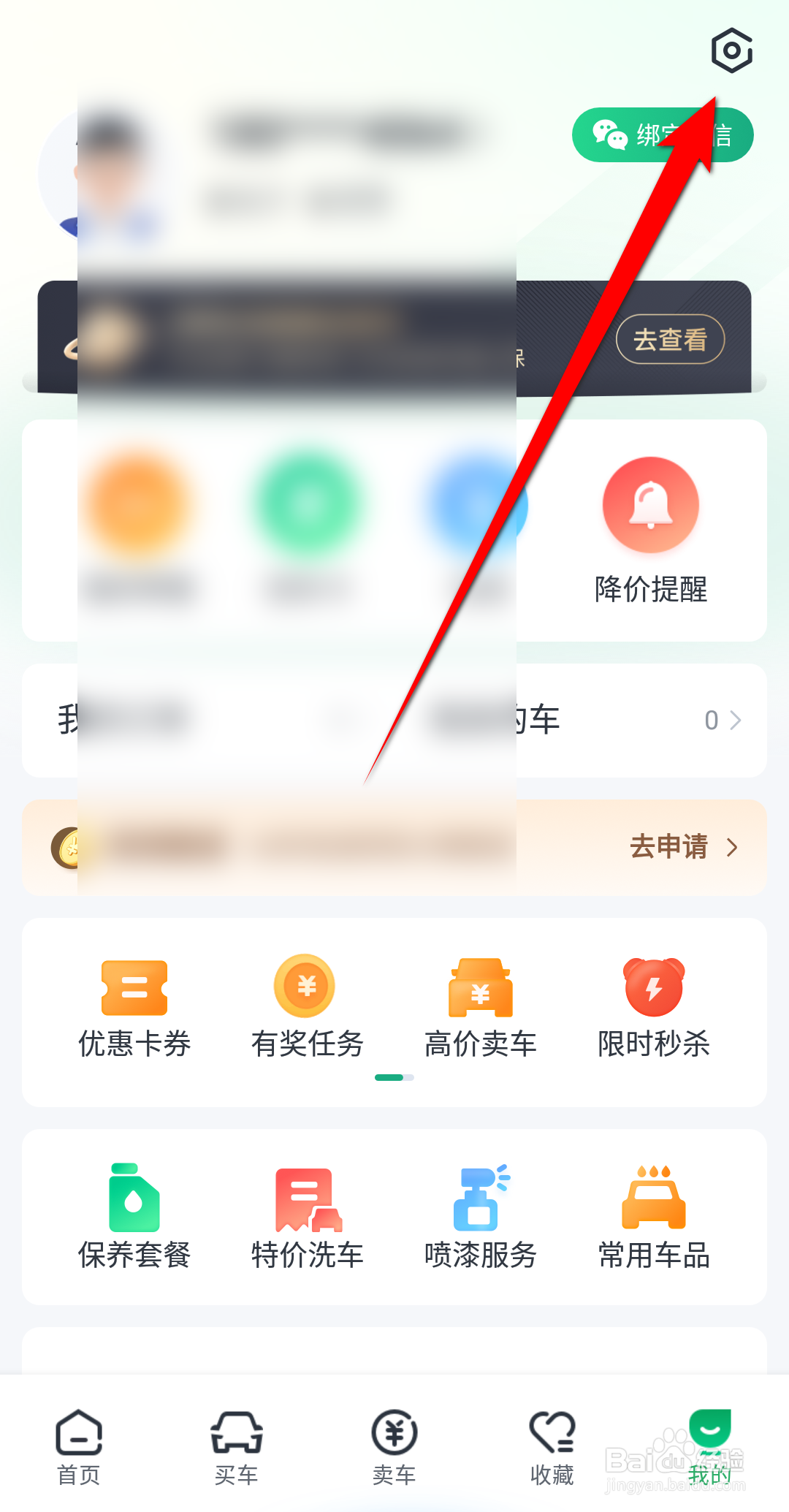Select the 保养套餐 maintenance package icon
Screen dimensions: 789x1512
click(x=134, y=1197)
